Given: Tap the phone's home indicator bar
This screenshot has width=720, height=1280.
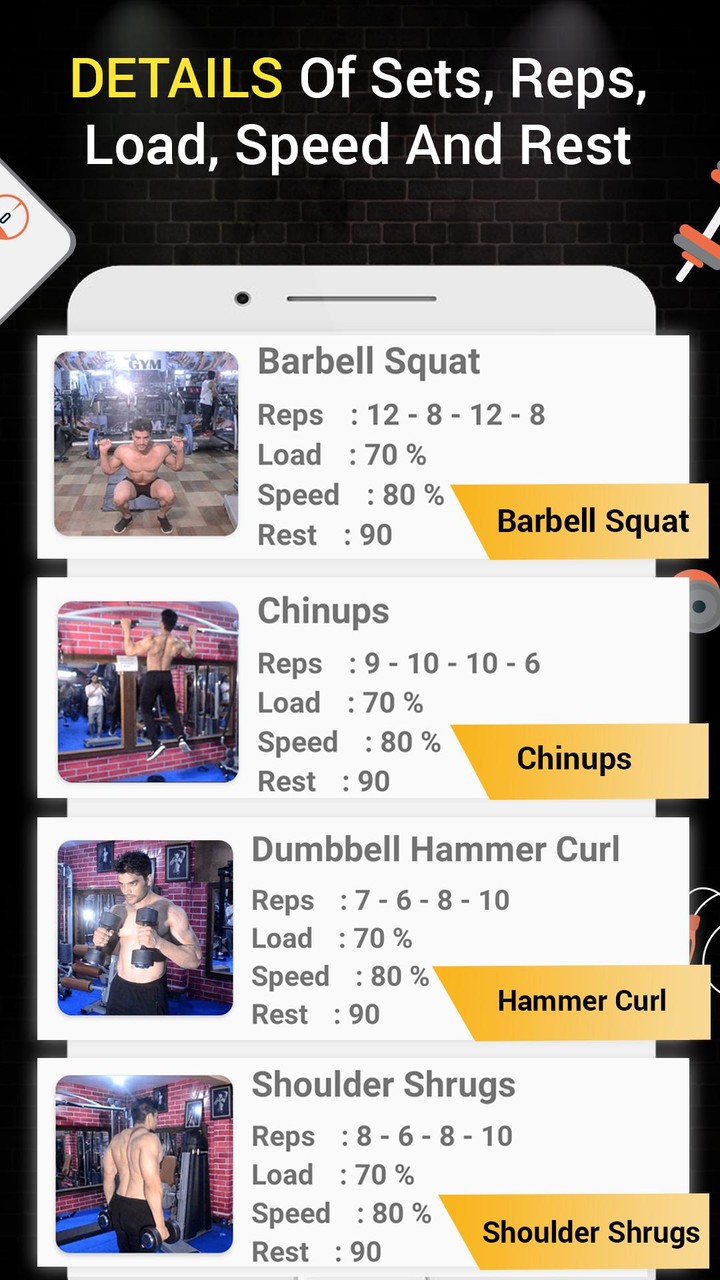Looking at the screenshot, I should tap(360, 298).
